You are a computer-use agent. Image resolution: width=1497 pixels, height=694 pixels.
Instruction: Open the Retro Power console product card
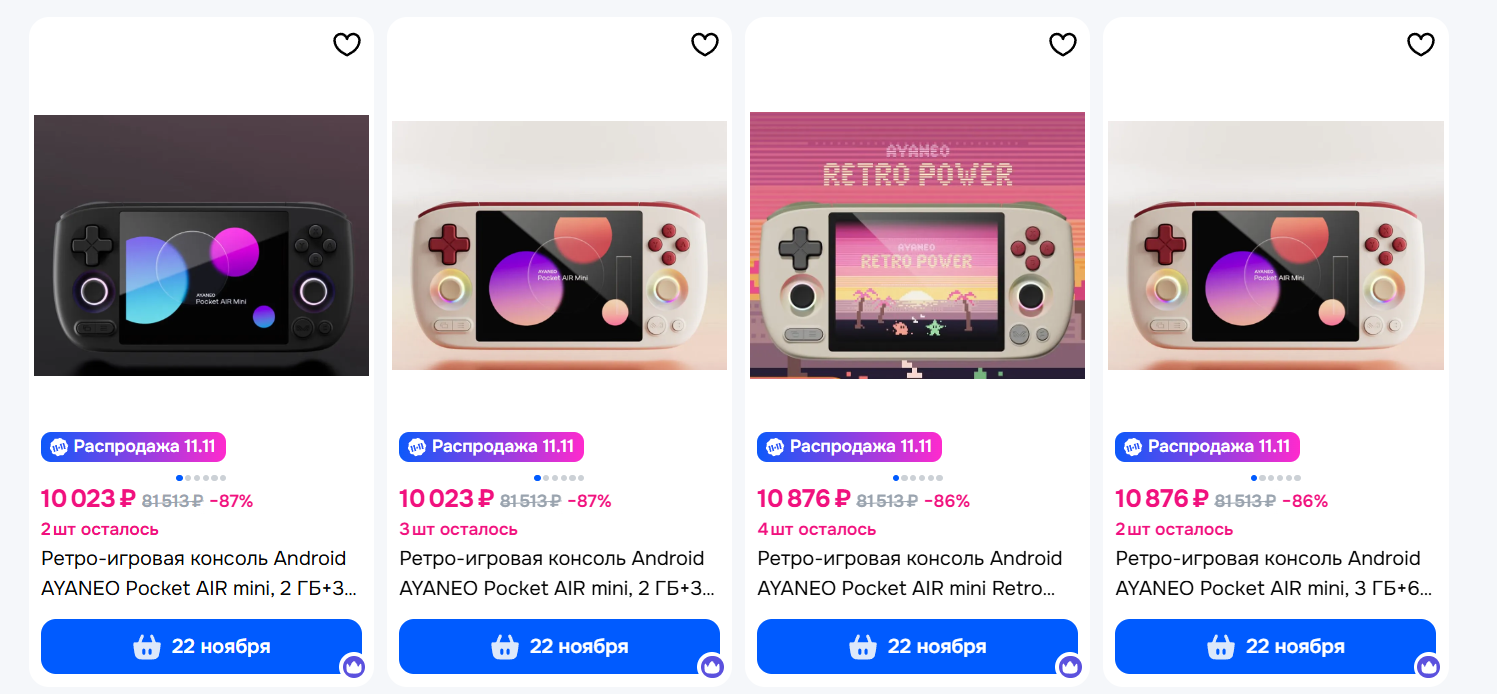pyautogui.click(x=917, y=245)
